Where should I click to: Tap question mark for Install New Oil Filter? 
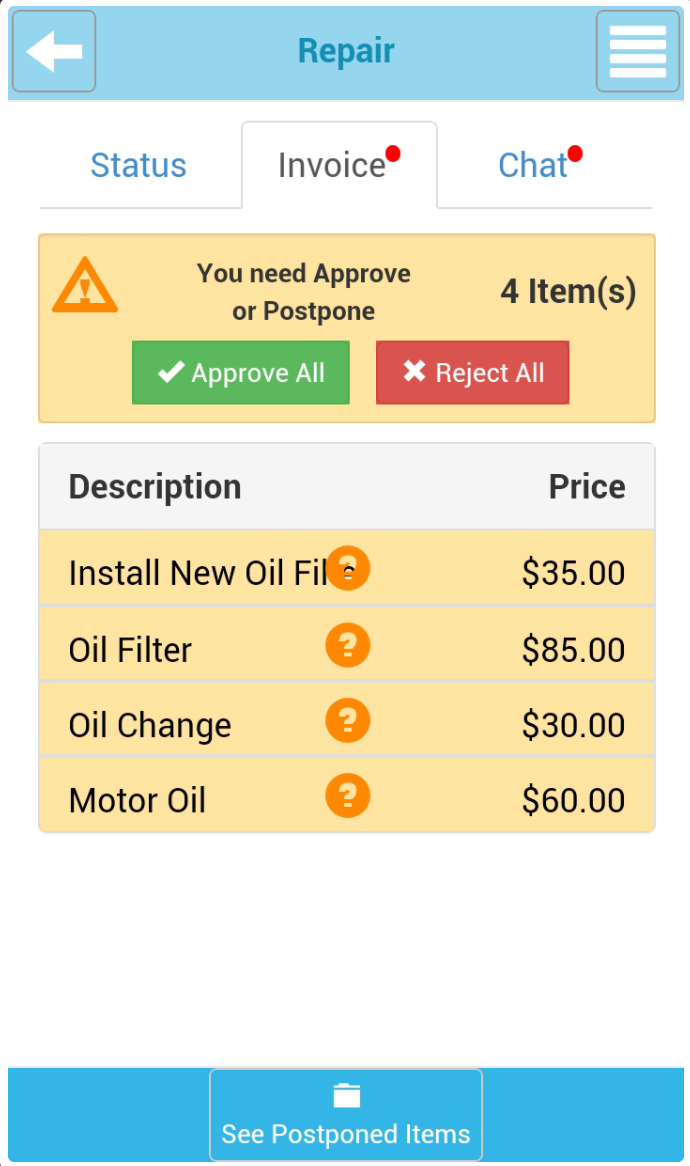pyautogui.click(x=348, y=568)
